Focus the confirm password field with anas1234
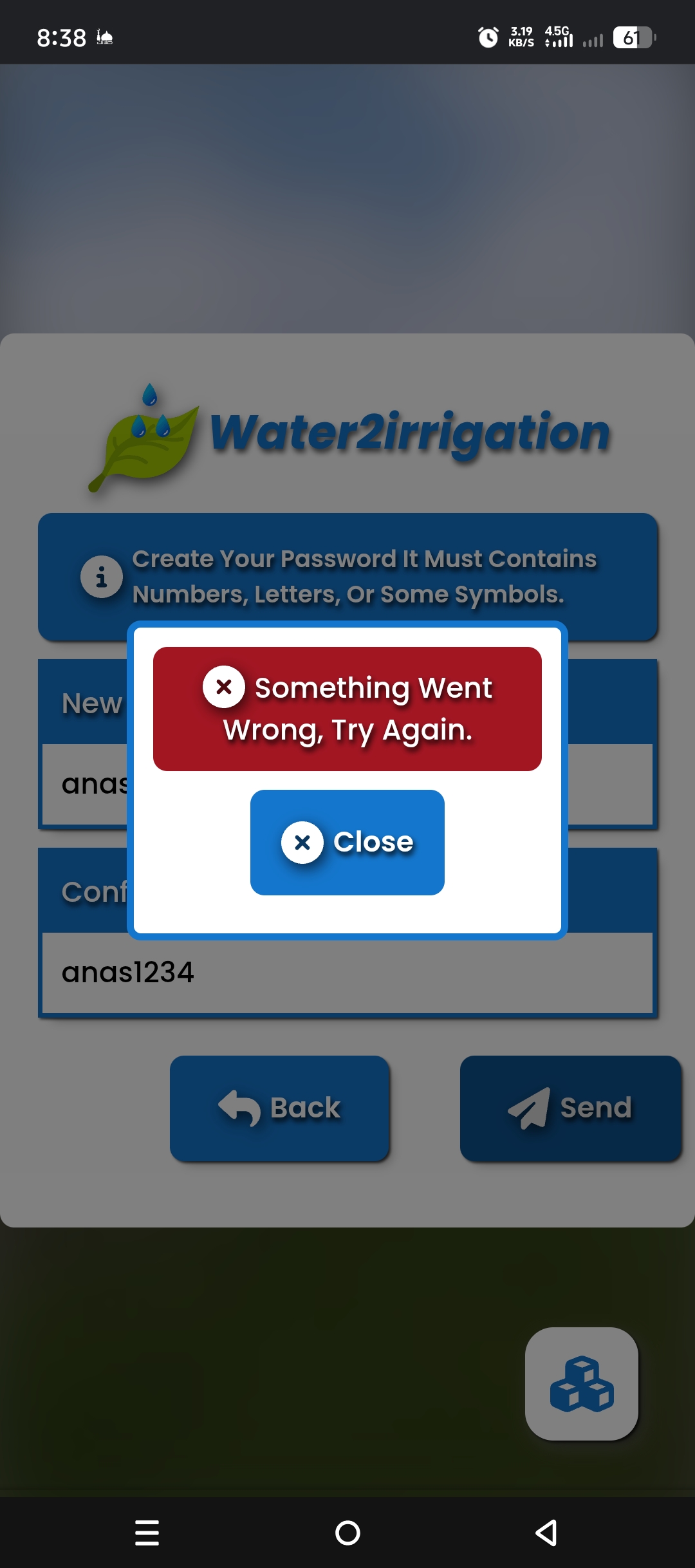This screenshot has height=1568, width=695. point(347,973)
